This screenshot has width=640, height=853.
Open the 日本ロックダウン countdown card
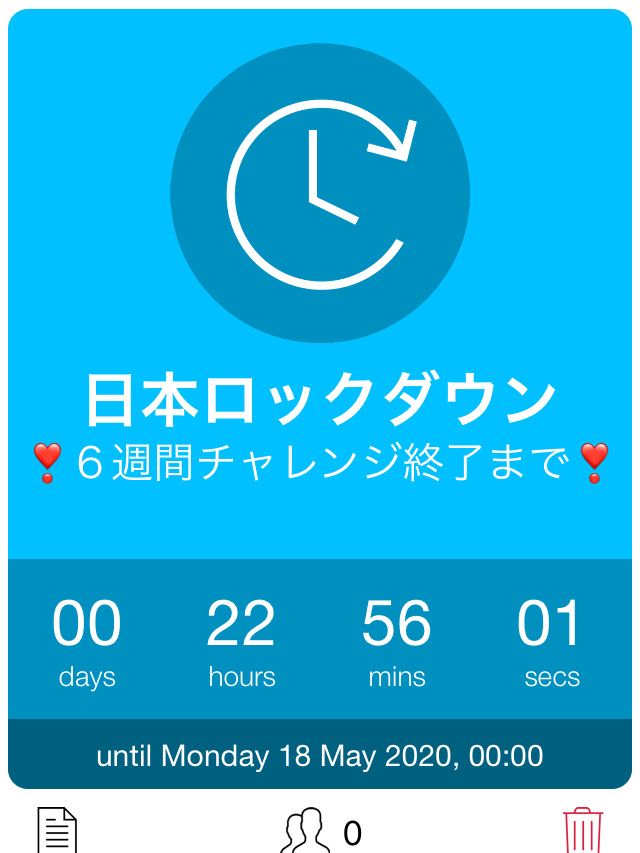click(x=320, y=398)
